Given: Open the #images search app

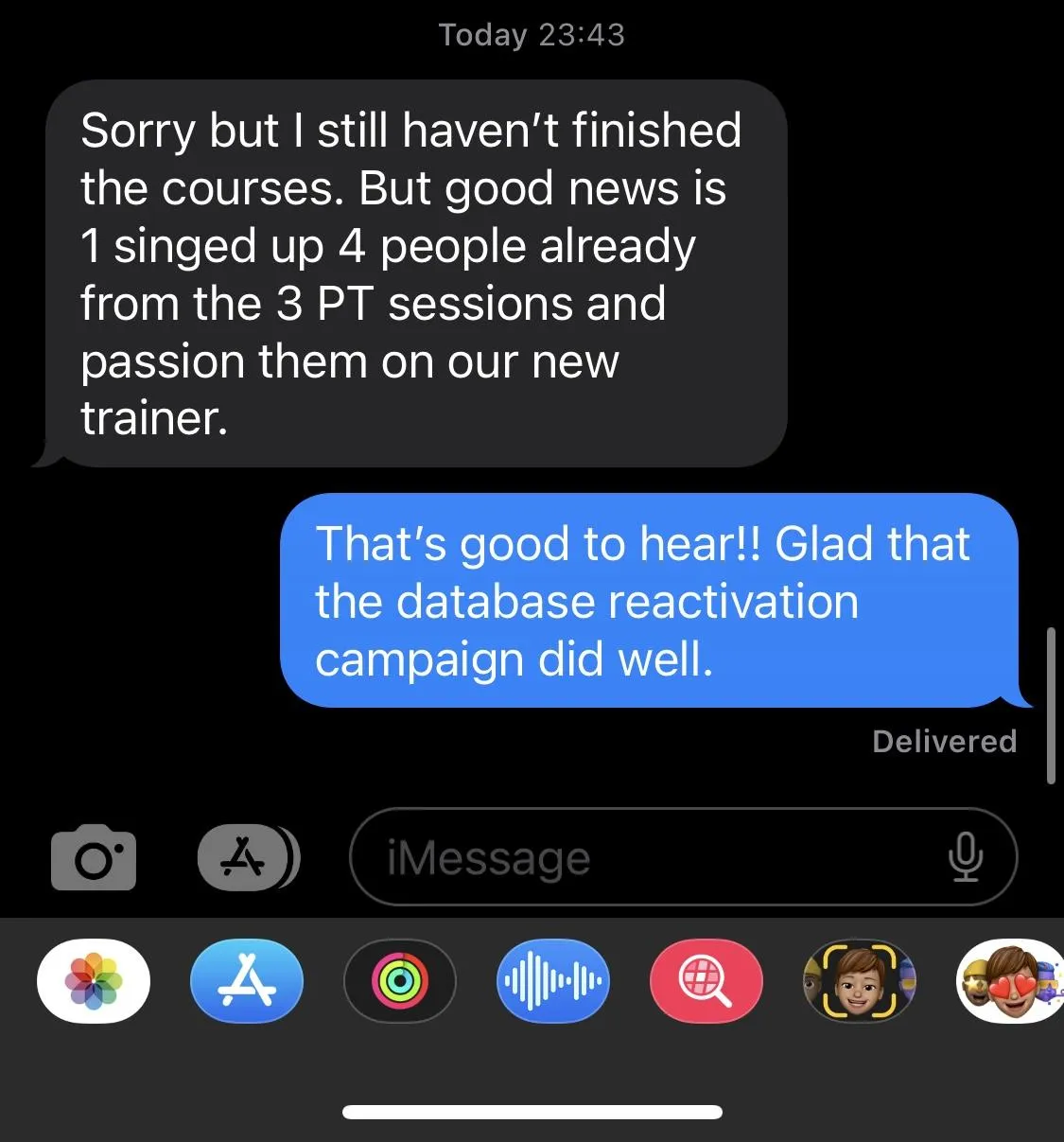Looking at the screenshot, I should (x=706, y=981).
